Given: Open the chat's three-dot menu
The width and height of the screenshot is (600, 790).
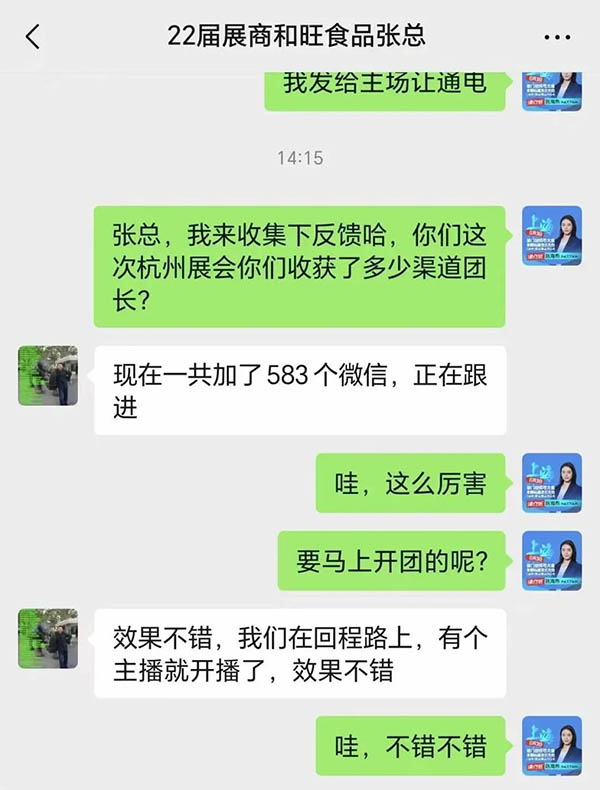Looking at the screenshot, I should point(557,37).
